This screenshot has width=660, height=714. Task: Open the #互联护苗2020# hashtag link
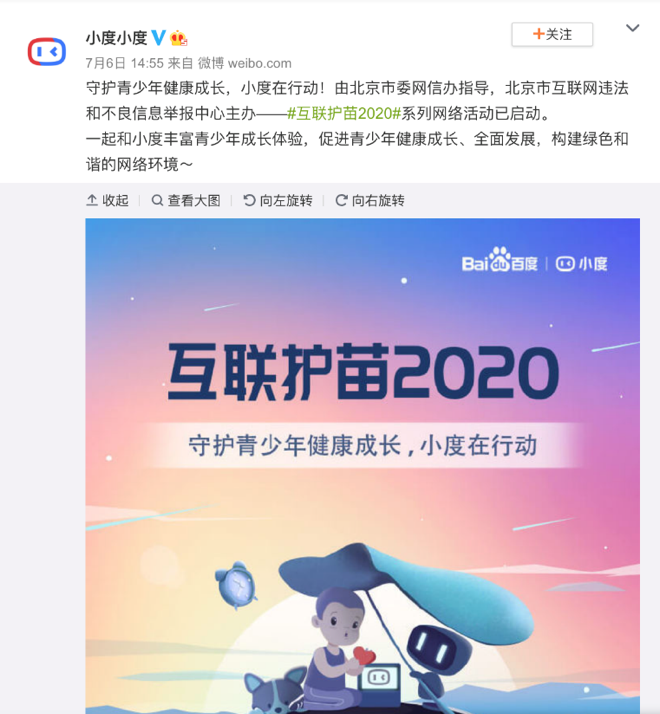point(343,112)
